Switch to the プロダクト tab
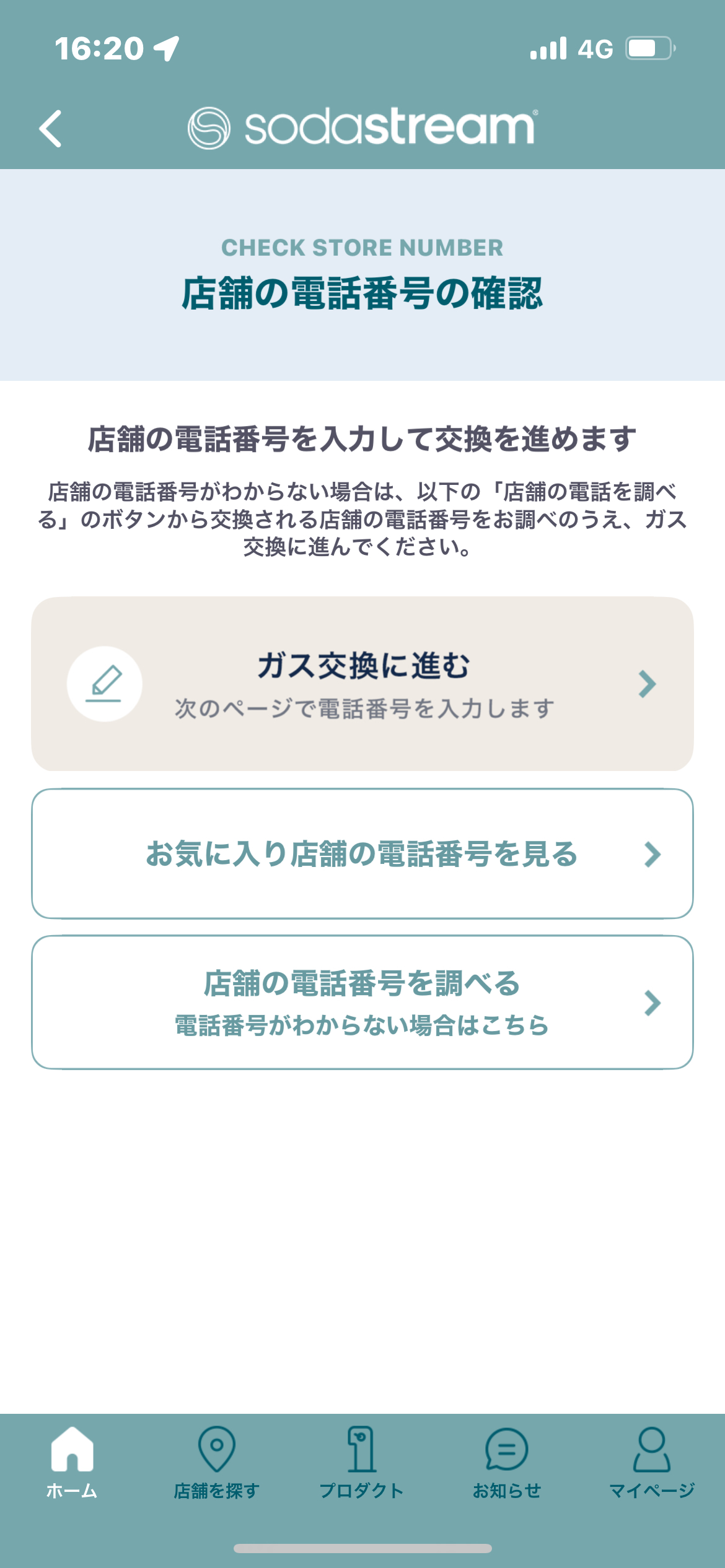 [x=362, y=1463]
